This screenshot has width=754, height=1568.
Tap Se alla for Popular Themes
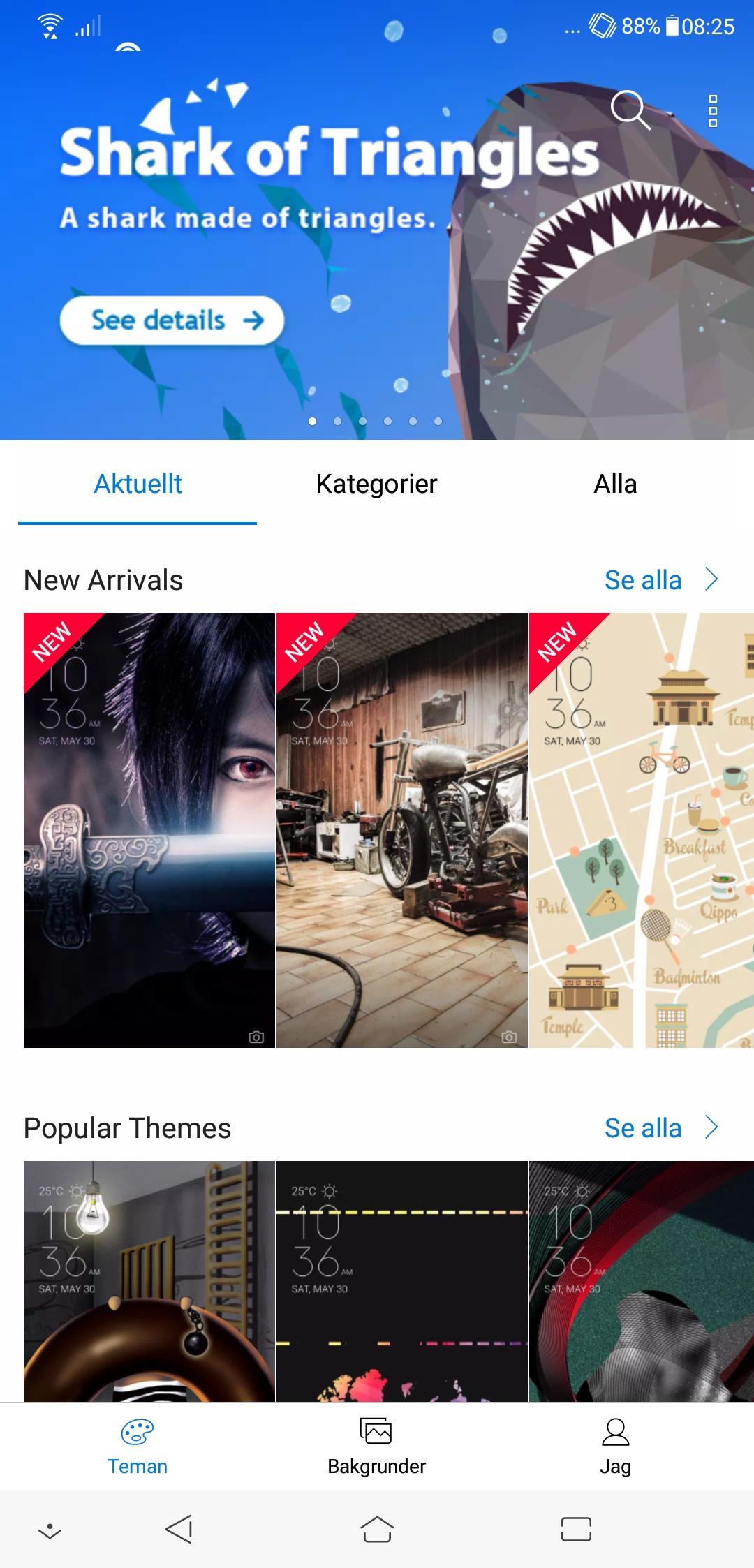(x=660, y=1128)
